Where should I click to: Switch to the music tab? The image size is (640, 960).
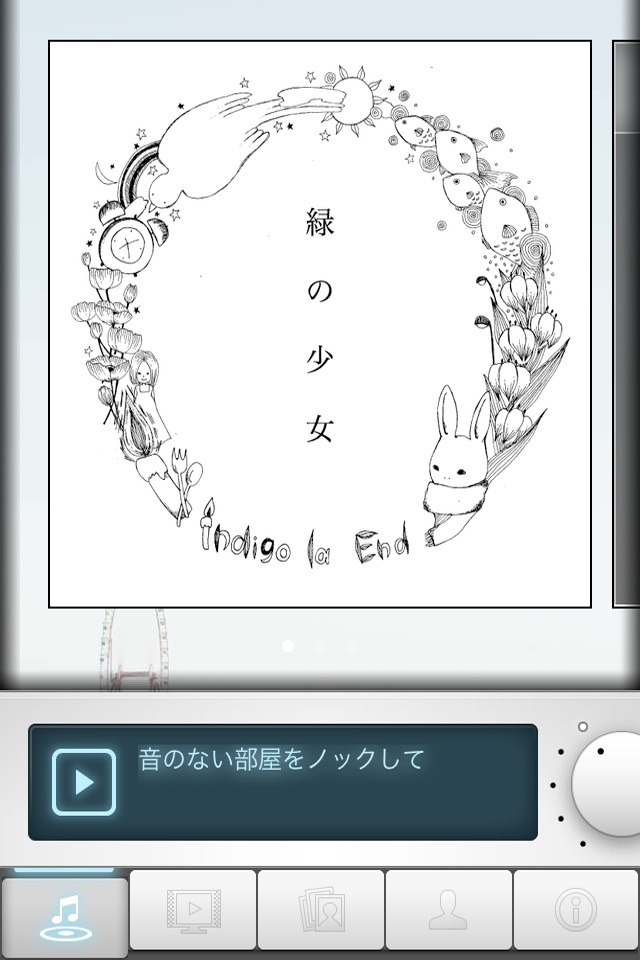coord(65,913)
